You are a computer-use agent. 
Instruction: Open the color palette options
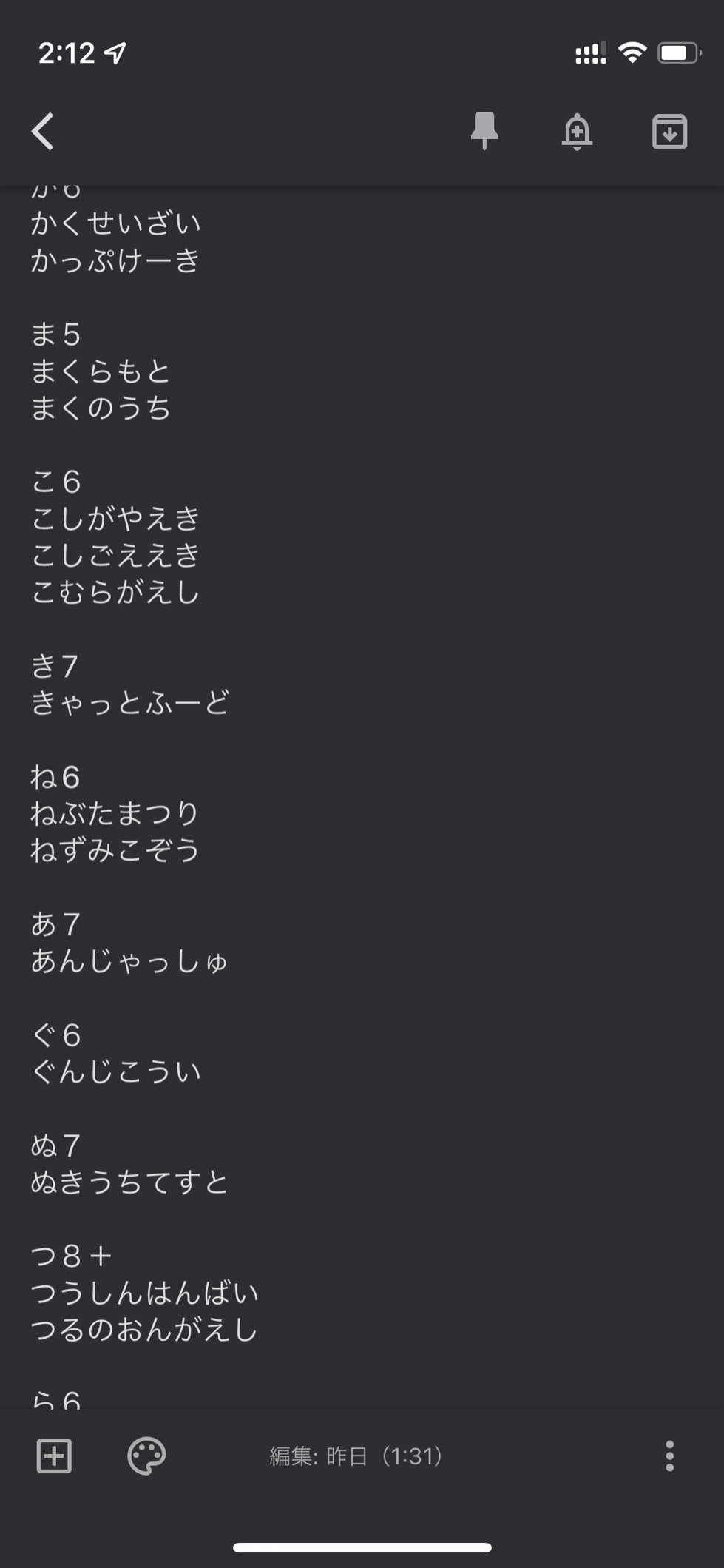pyautogui.click(x=146, y=1456)
